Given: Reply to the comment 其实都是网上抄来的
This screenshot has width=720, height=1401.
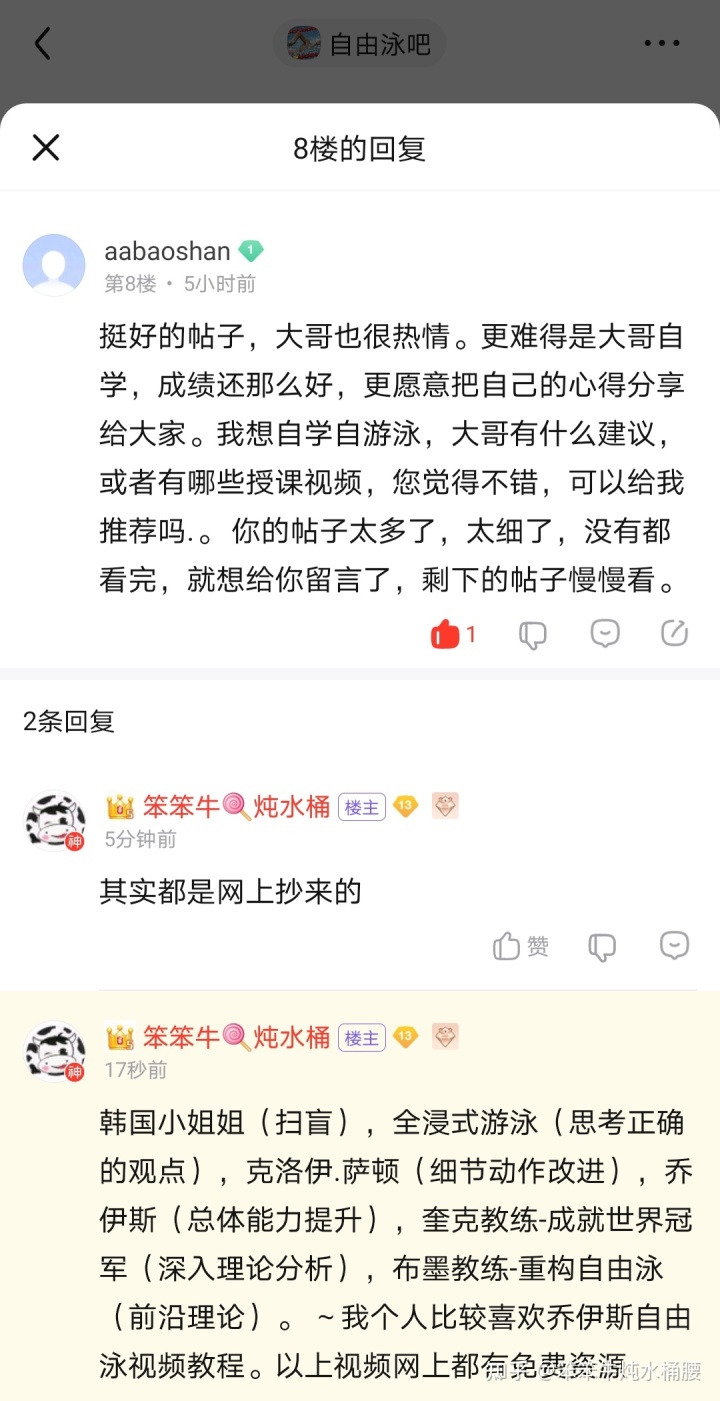Looking at the screenshot, I should pos(674,946).
